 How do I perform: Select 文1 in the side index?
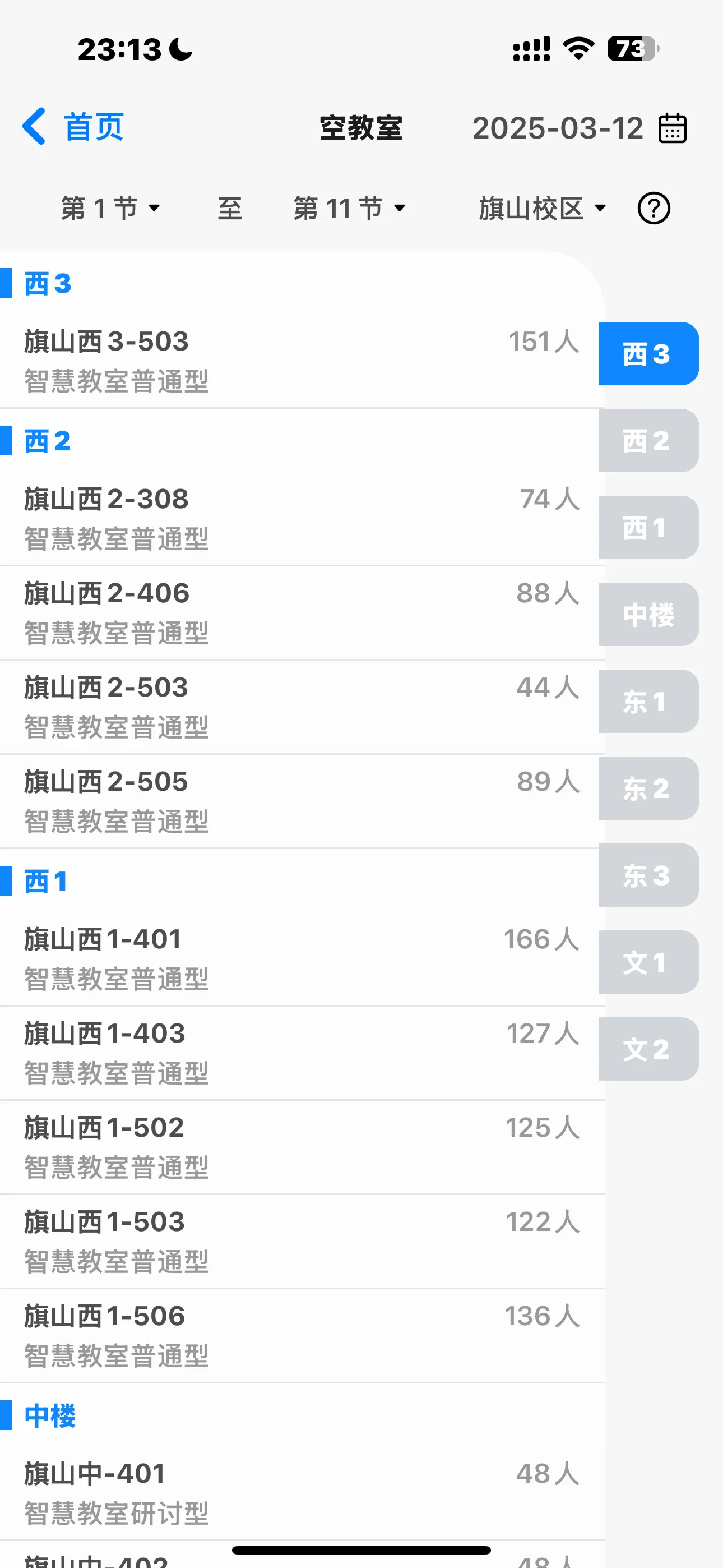pos(647,963)
